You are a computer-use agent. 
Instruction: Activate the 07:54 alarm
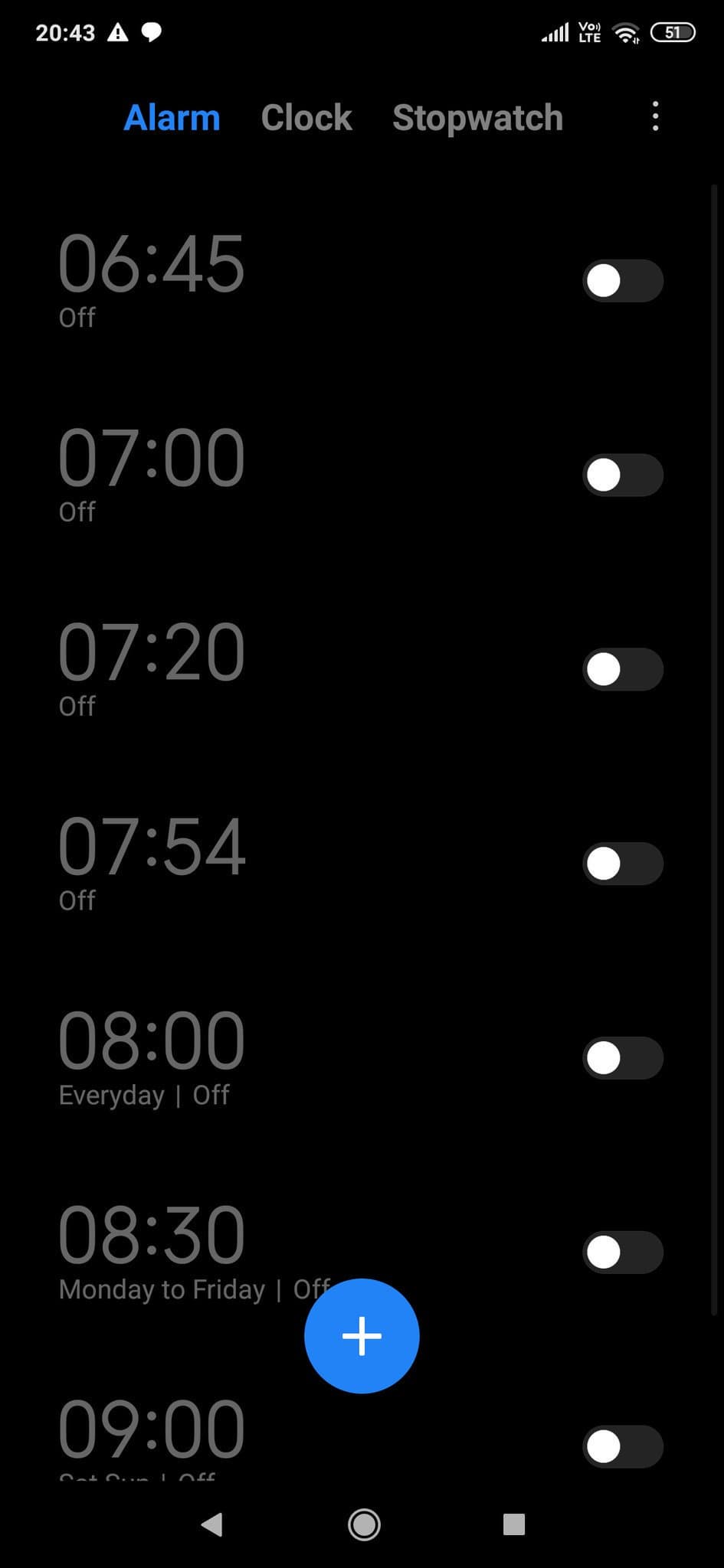[622, 864]
